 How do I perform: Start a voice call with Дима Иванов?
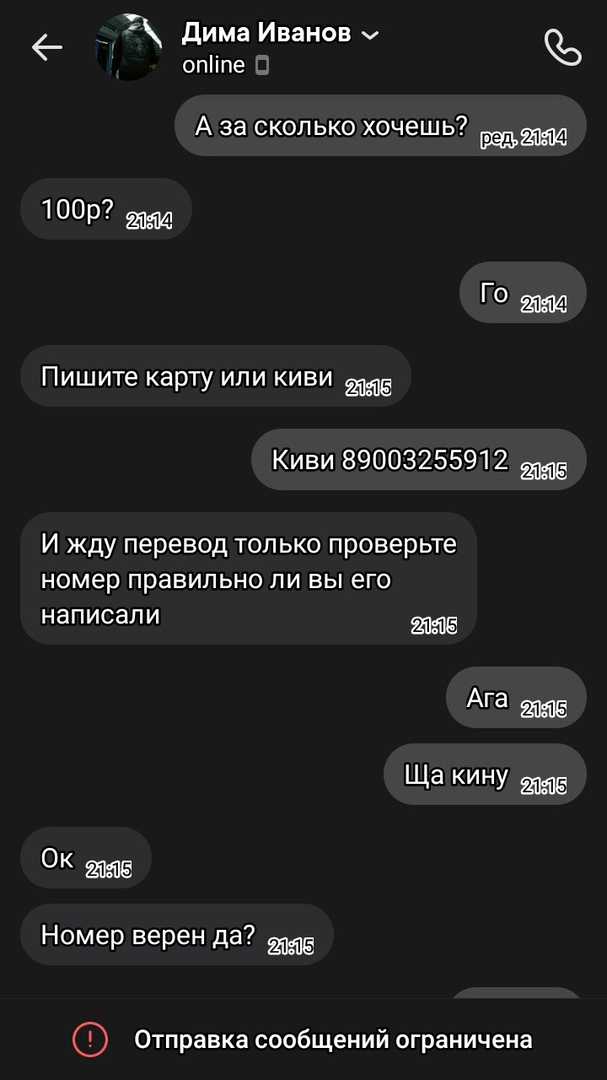[562, 47]
